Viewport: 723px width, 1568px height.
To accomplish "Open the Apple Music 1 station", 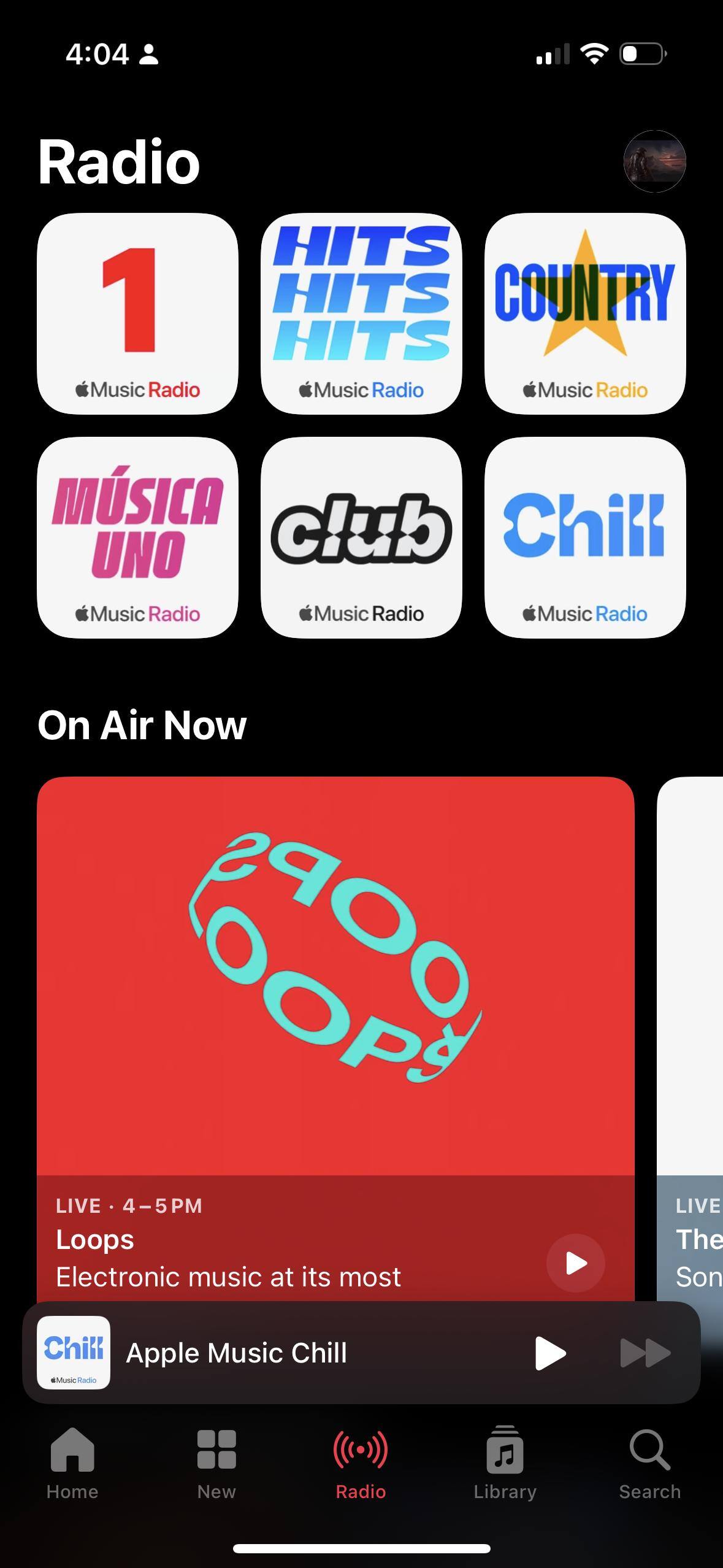I will (137, 313).
